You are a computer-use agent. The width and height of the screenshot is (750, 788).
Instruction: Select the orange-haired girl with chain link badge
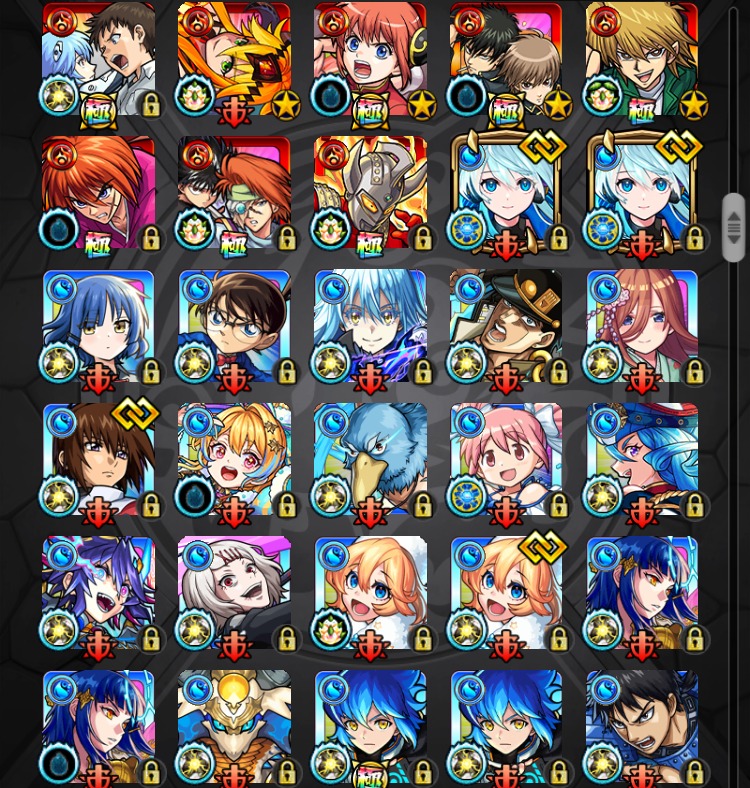coord(506,594)
